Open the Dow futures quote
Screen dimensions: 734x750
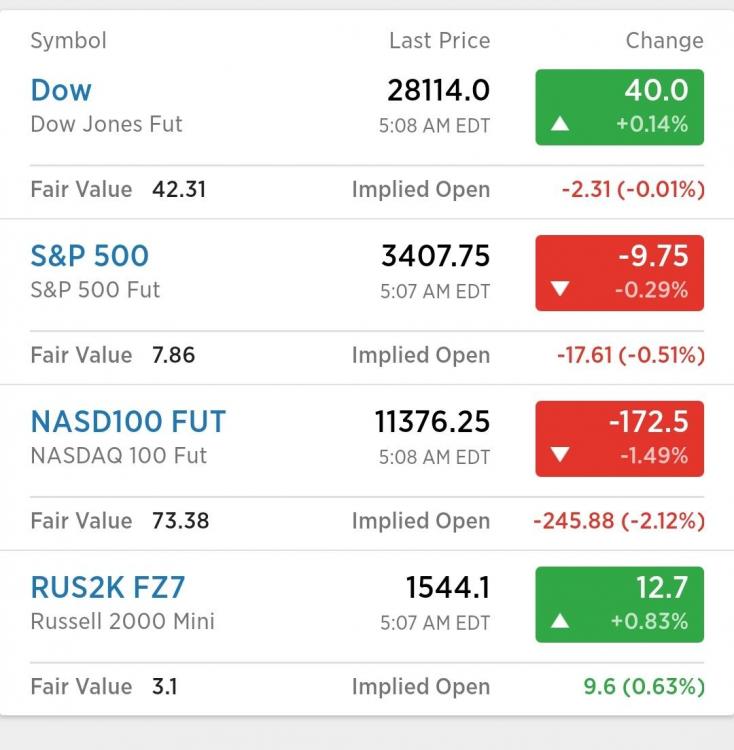tap(62, 91)
